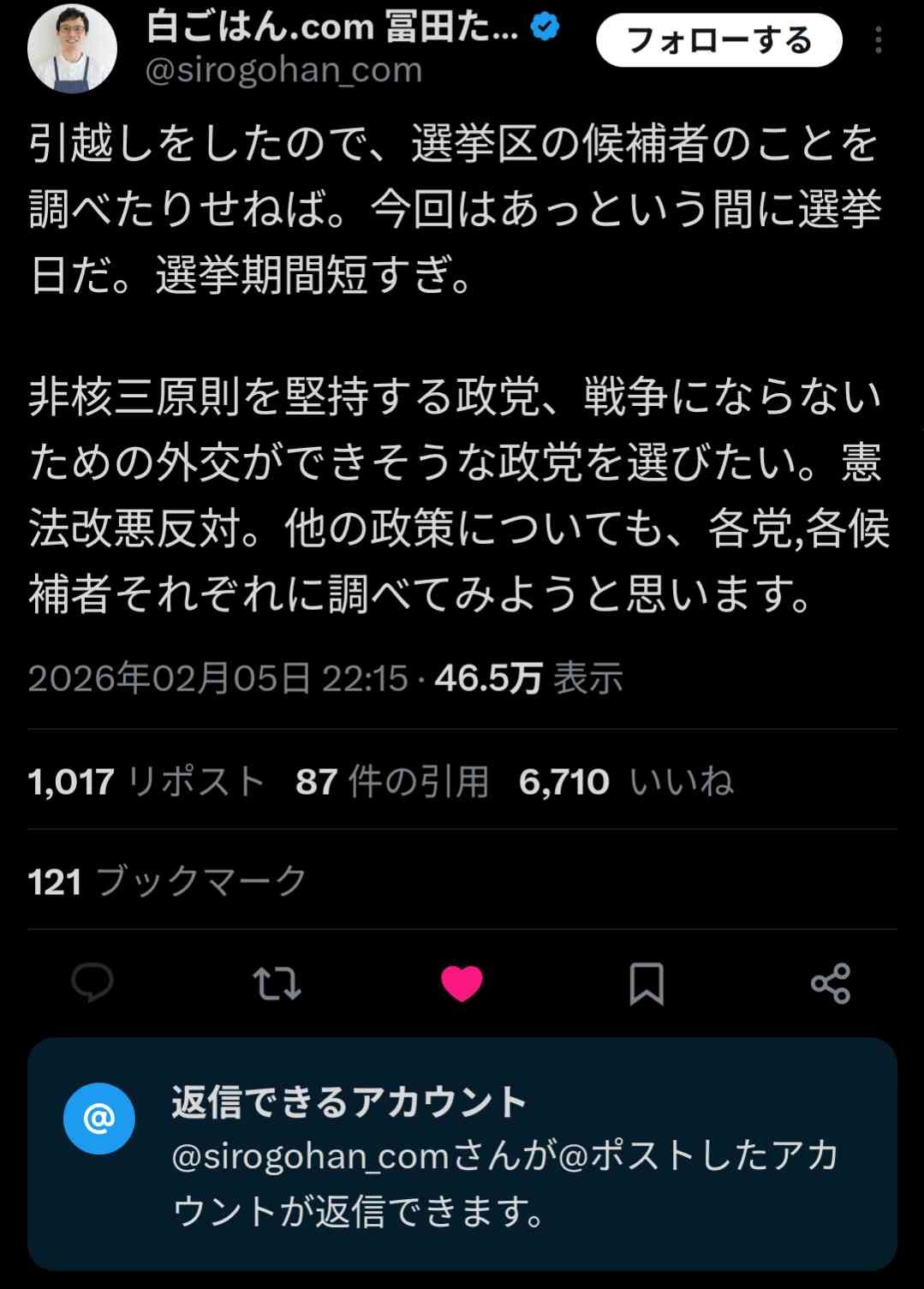Tap the フォローする button
Screen dimensions: 924x1289
(718, 40)
